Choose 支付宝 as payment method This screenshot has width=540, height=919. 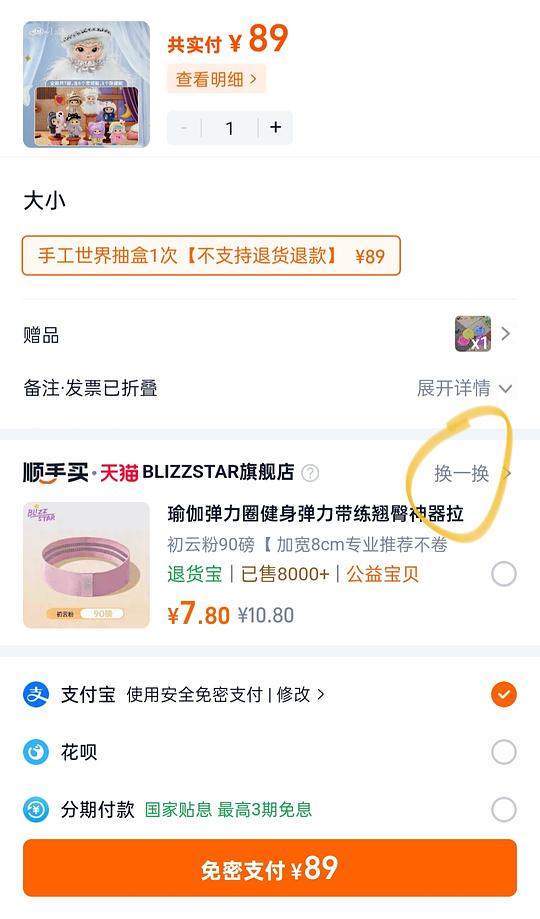pyautogui.click(x=504, y=695)
